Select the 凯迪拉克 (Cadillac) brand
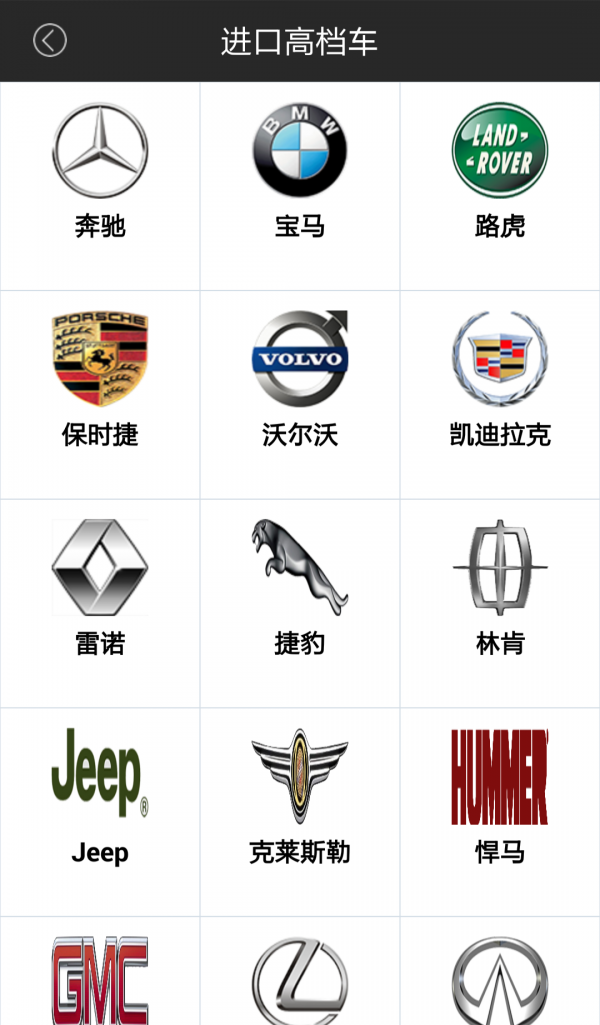This screenshot has height=1025, width=600. tap(500, 380)
